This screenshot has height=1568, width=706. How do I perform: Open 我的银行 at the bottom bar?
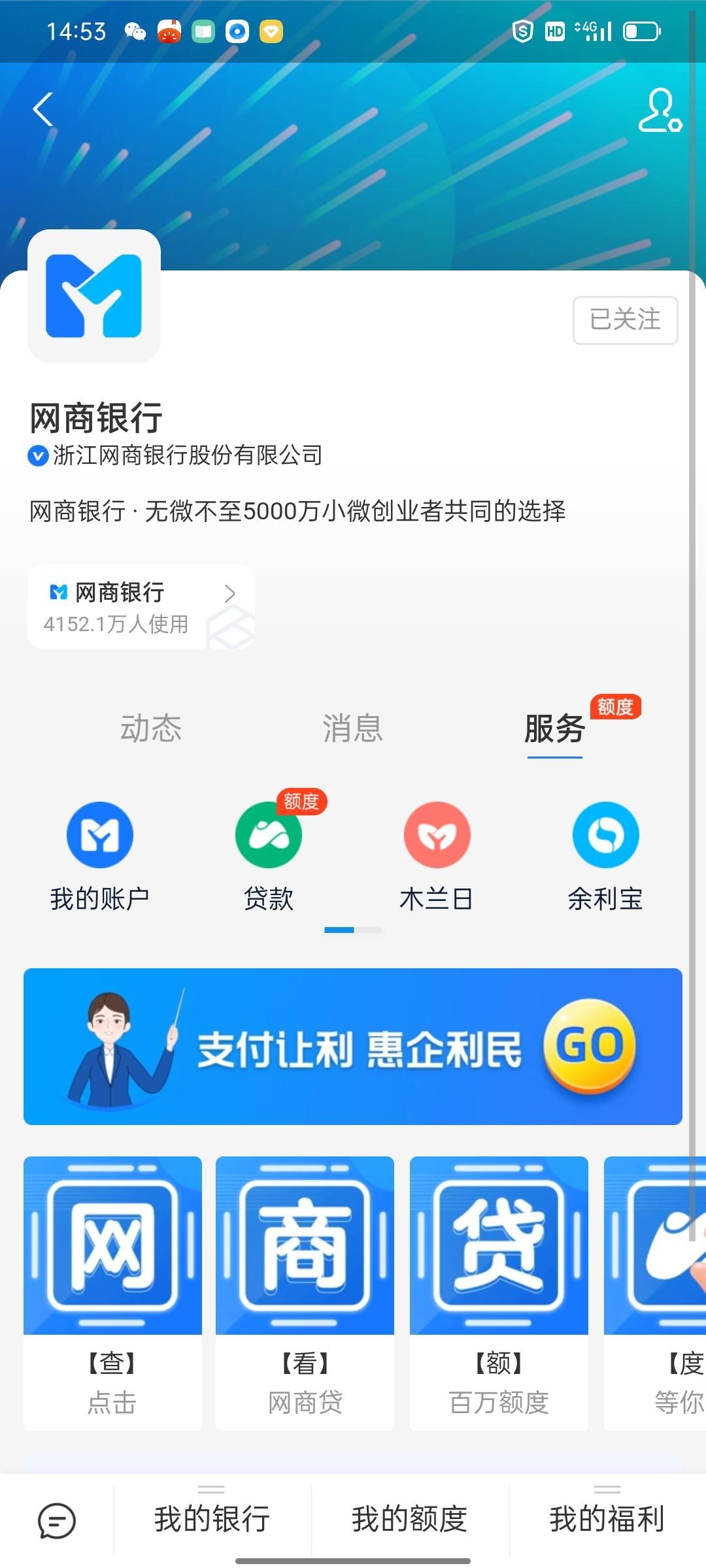212,1518
